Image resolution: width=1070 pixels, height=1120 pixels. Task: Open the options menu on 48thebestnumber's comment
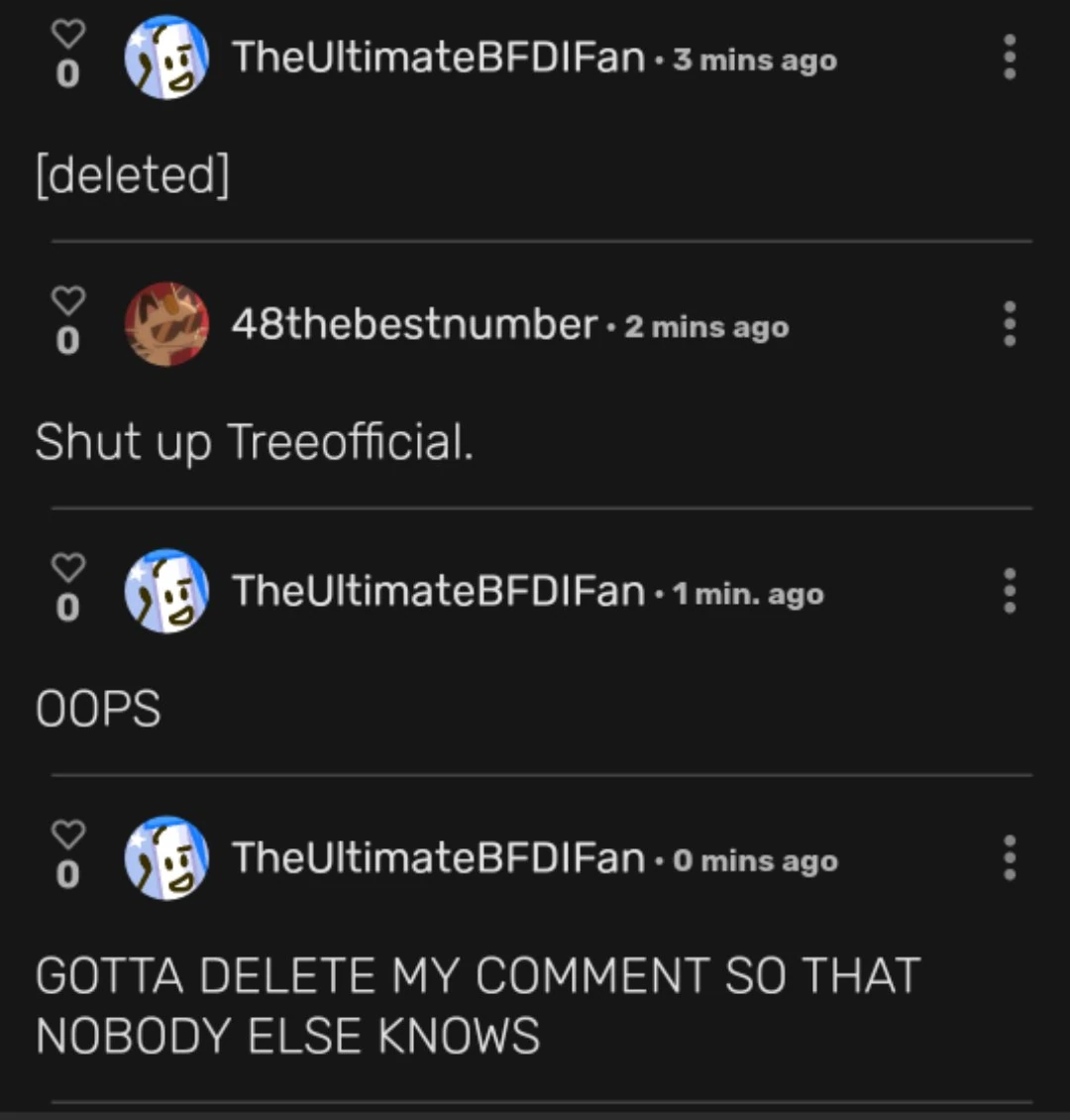tap(1010, 323)
